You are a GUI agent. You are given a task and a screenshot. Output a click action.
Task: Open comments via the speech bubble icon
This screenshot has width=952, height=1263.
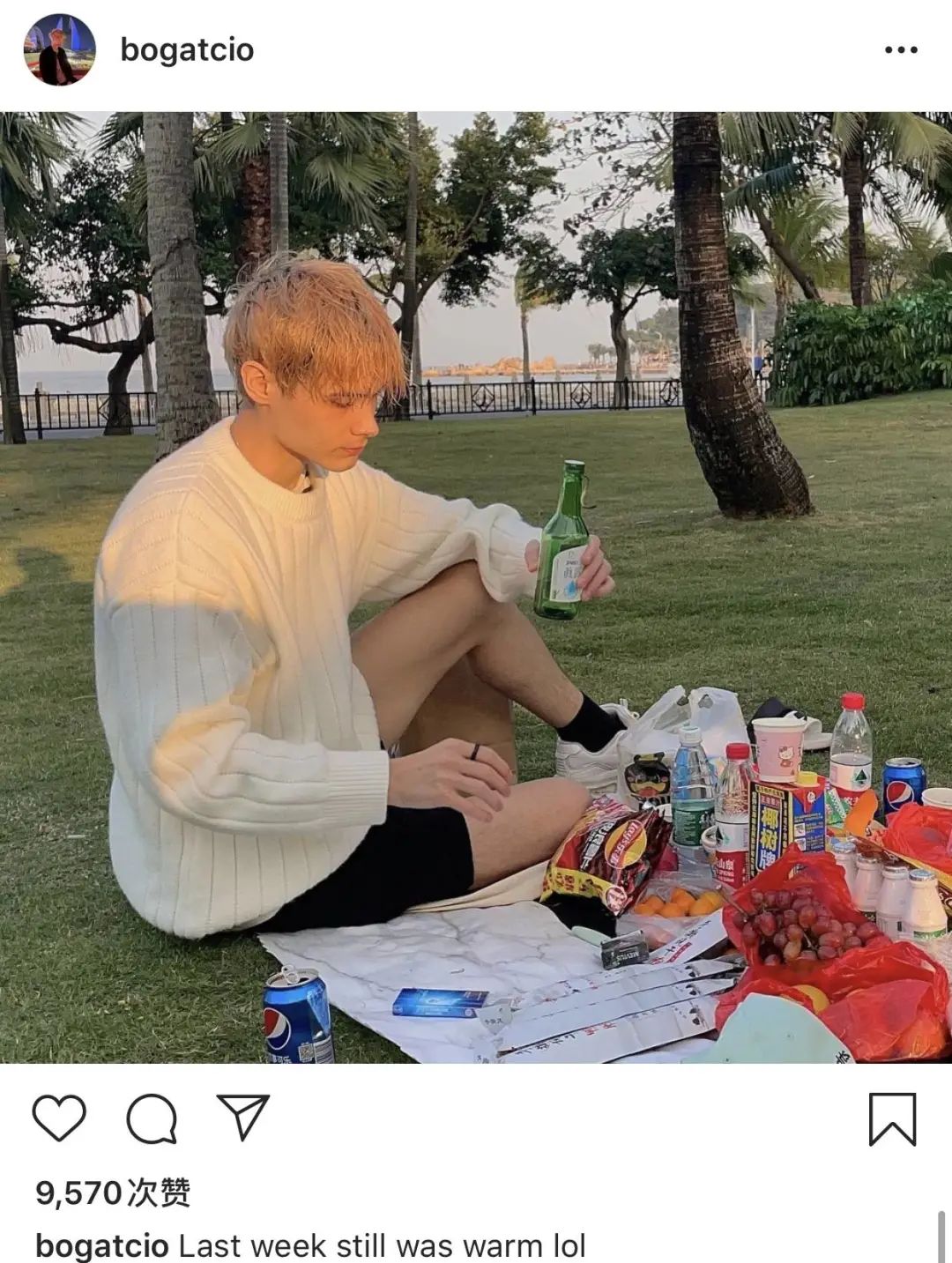click(152, 1119)
